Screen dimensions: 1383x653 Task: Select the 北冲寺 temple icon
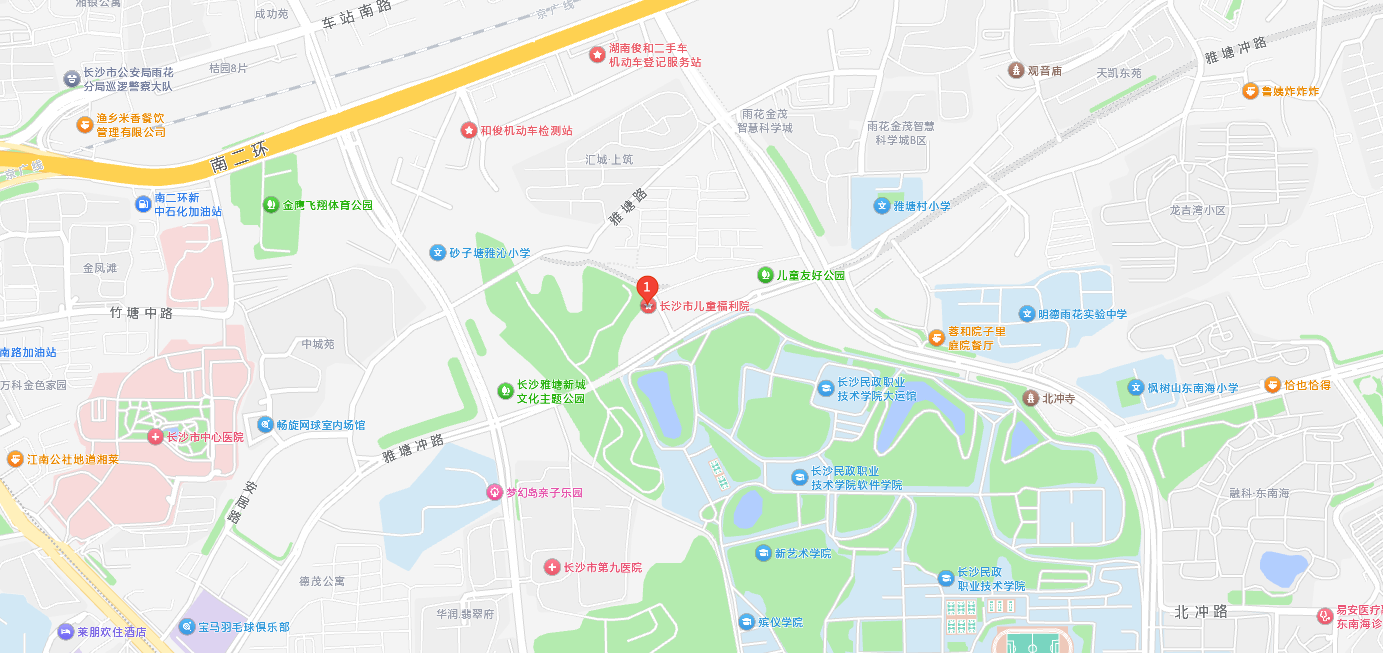pyautogui.click(x=1030, y=398)
